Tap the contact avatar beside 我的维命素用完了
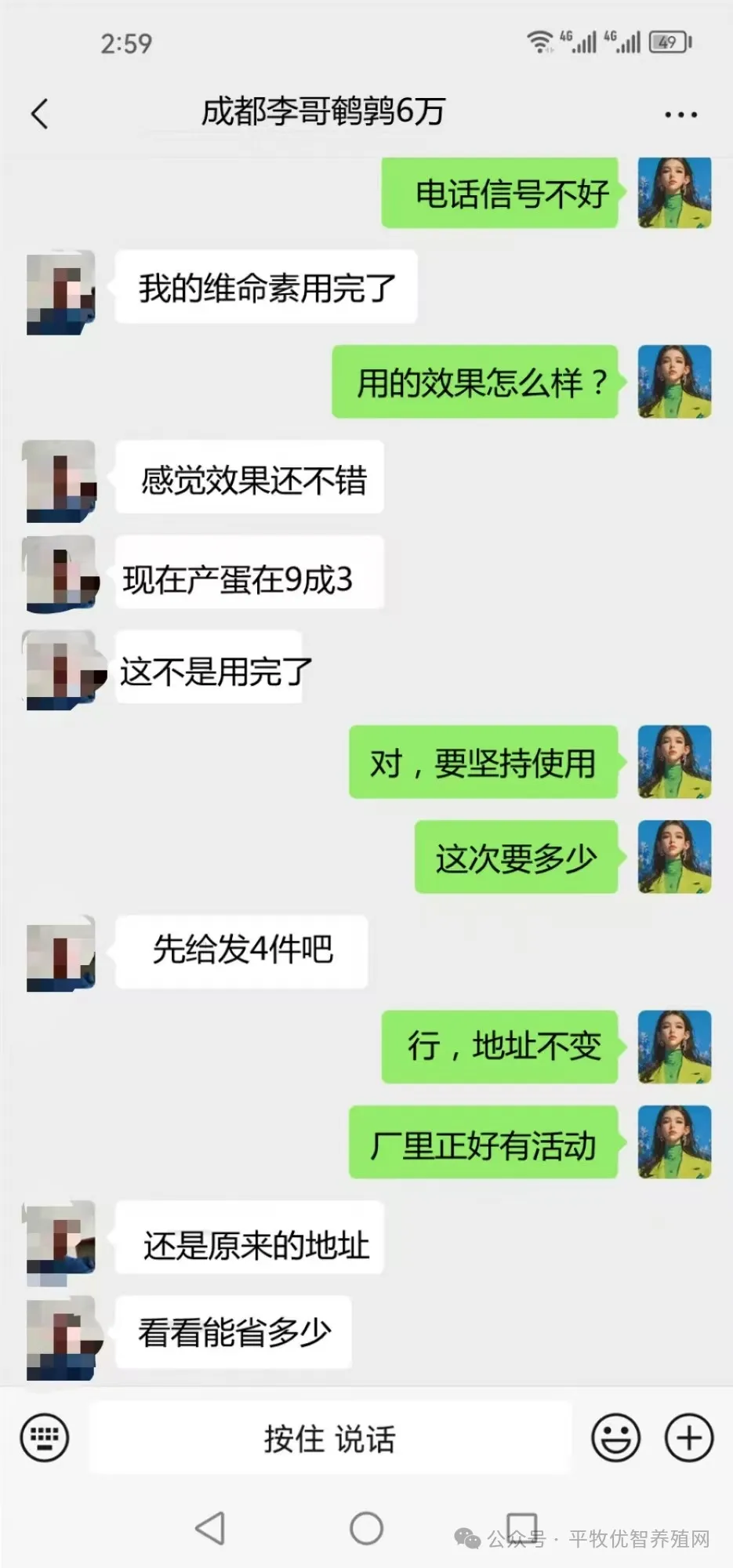 [x=60, y=293]
